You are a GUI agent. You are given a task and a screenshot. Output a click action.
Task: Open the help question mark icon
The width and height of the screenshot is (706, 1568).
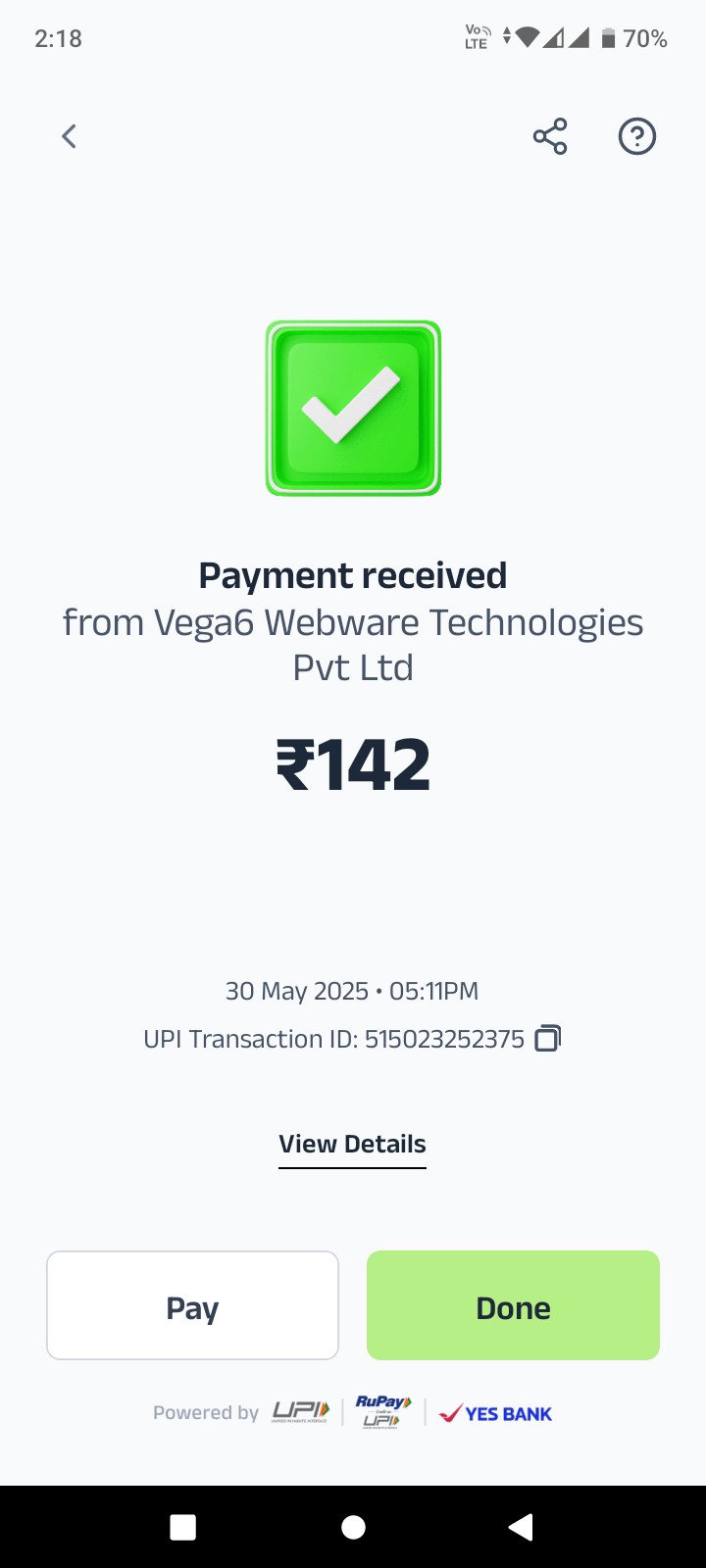[636, 136]
